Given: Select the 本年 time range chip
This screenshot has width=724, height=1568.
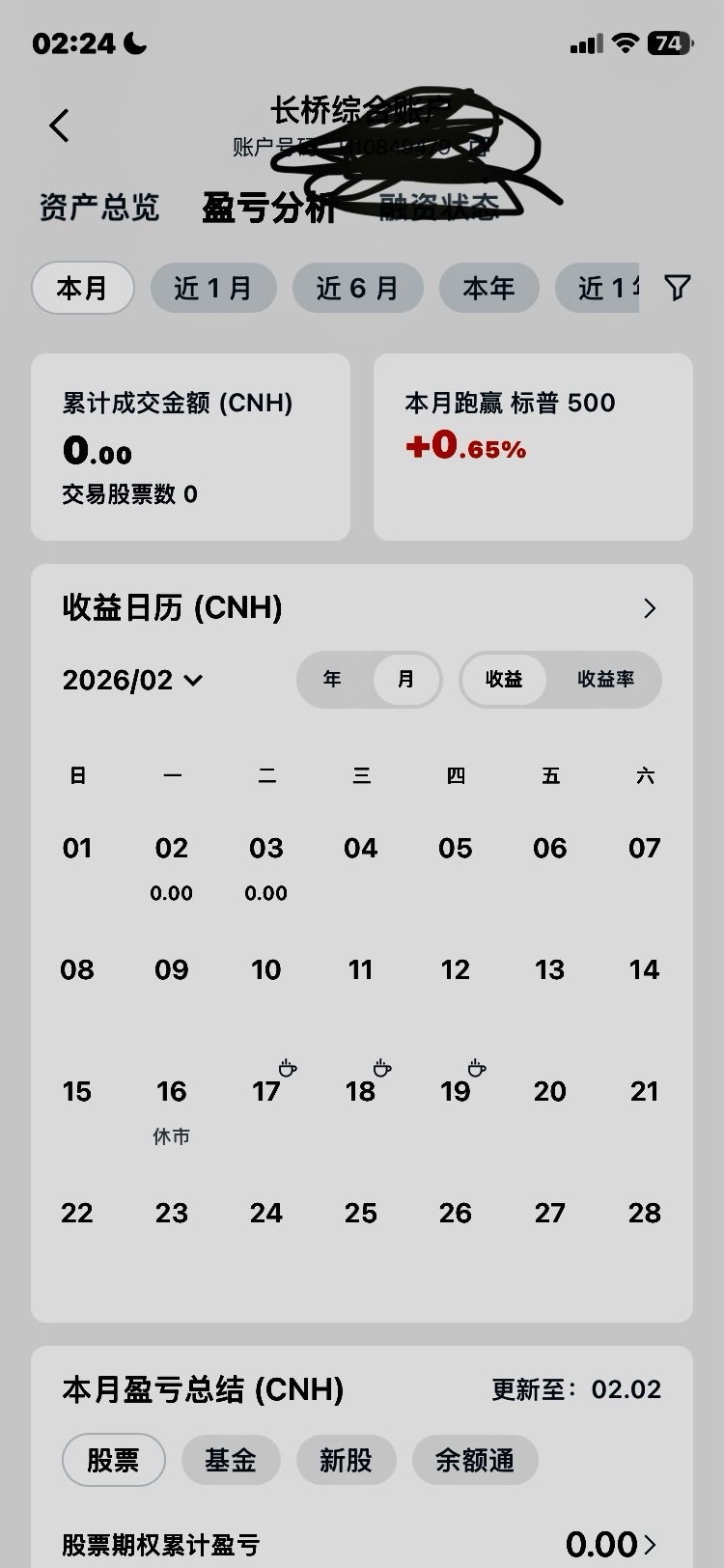Looking at the screenshot, I should point(488,288).
